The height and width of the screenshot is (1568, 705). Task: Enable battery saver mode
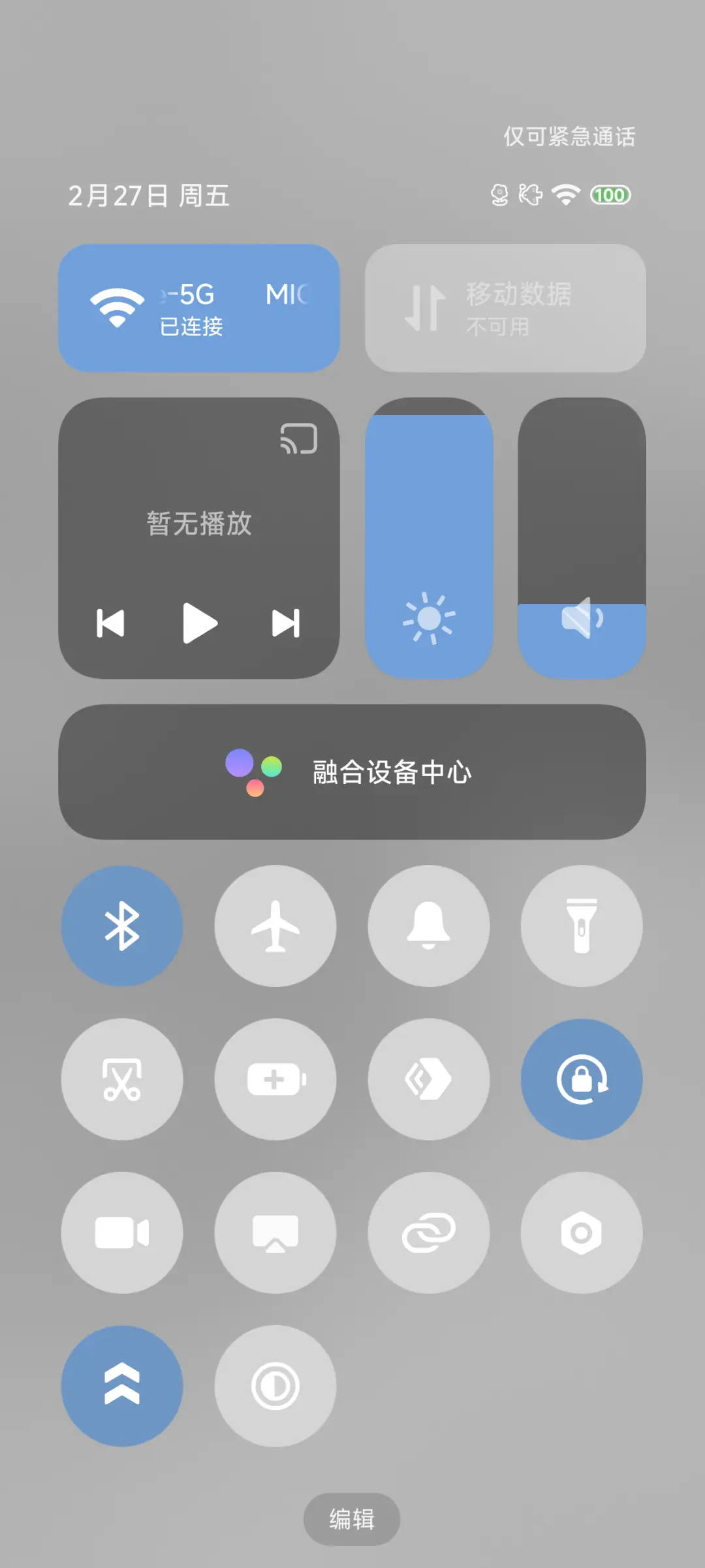click(275, 1078)
